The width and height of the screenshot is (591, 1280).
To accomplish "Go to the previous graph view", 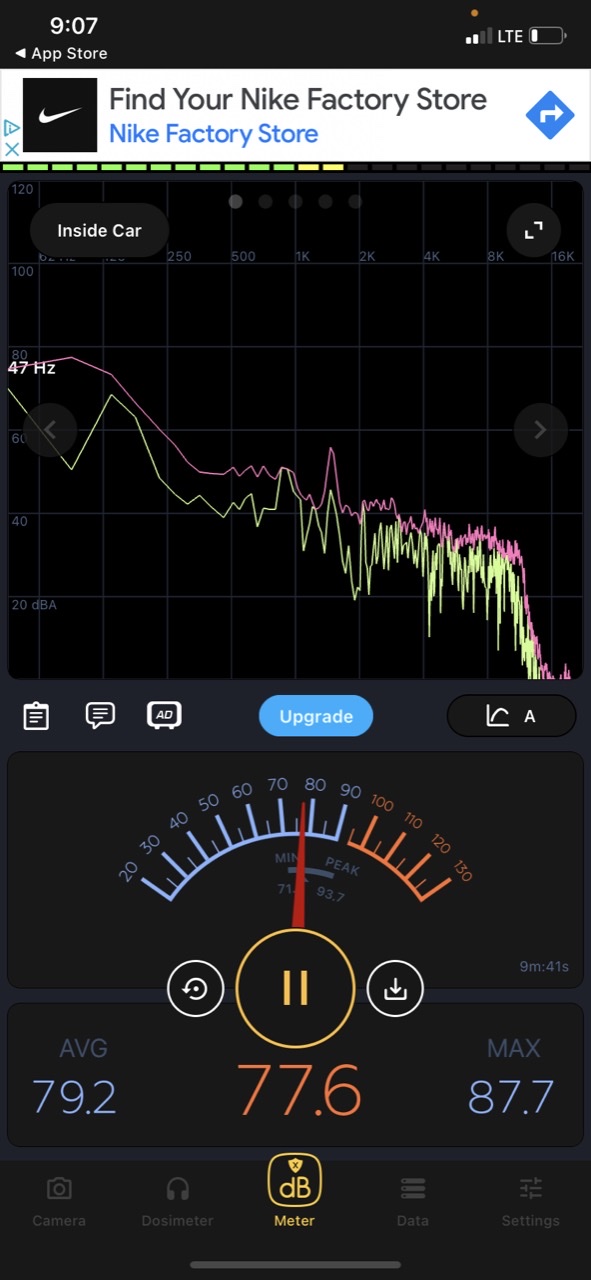I will (49, 430).
